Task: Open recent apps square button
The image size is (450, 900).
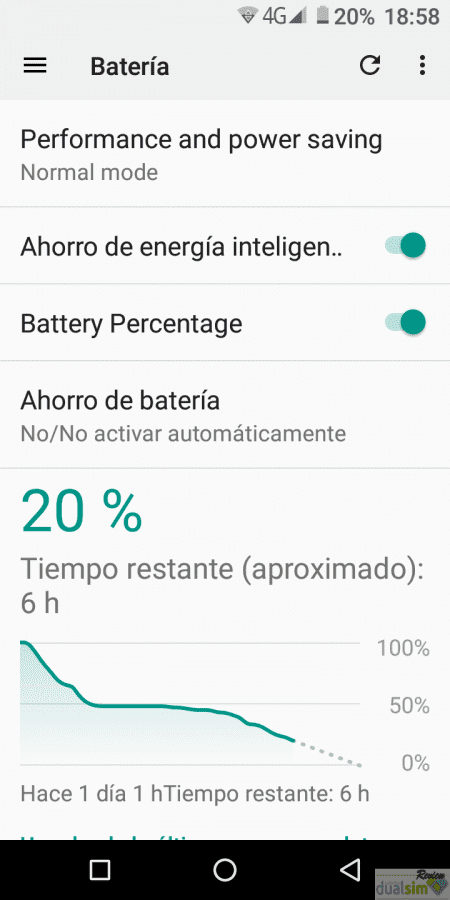Action: click(x=100, y=870)
